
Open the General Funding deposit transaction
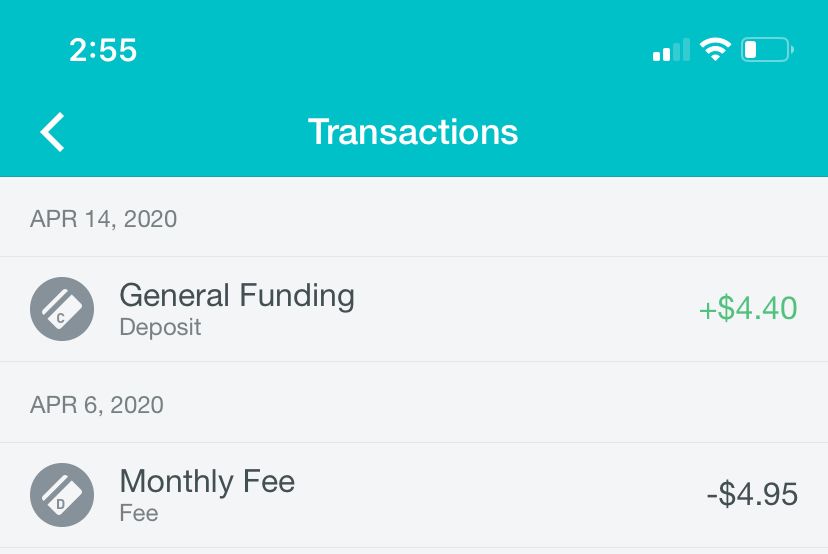pyautogui.click(x=413, y=308)
